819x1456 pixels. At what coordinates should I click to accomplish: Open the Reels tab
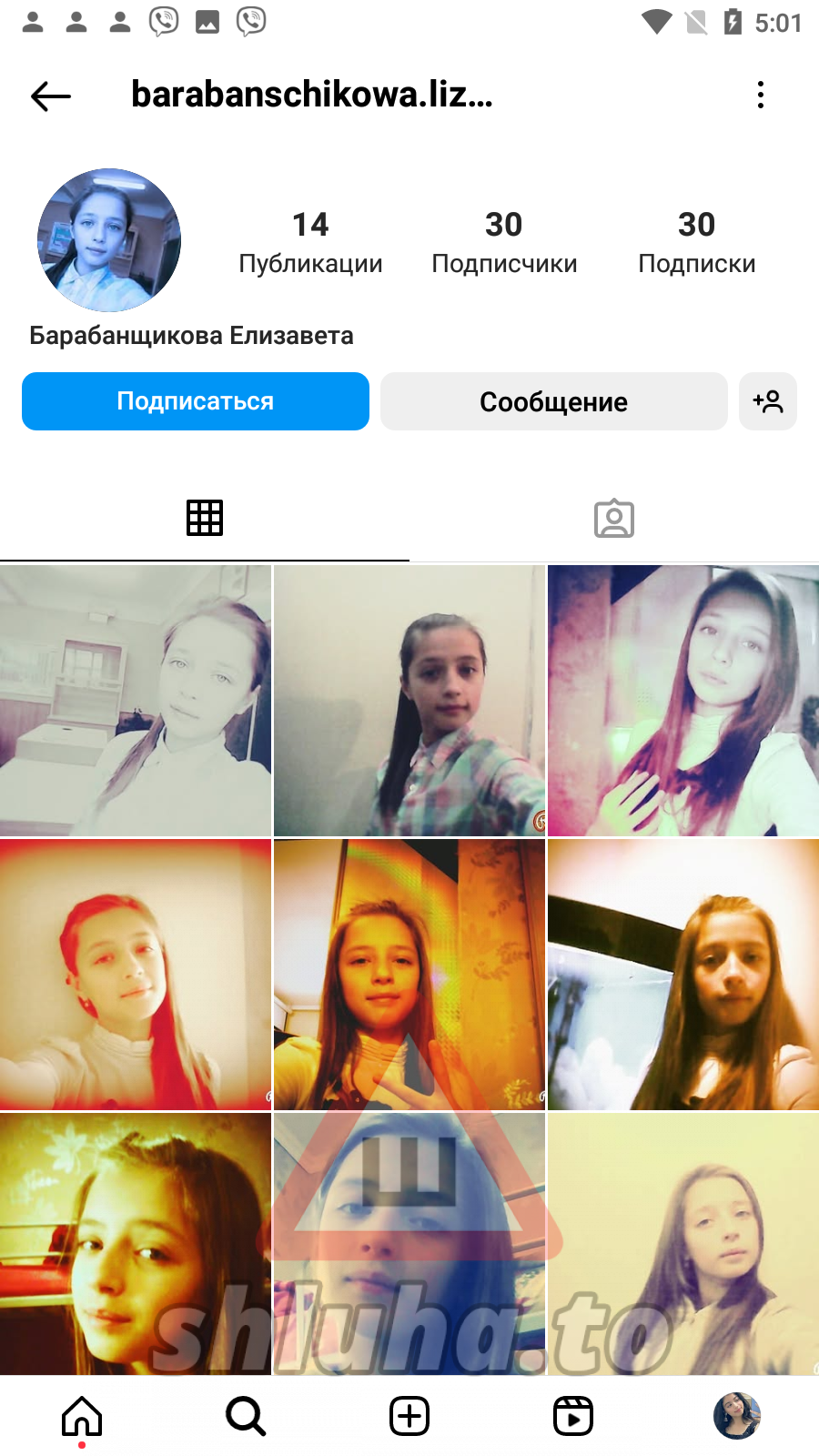(573, 1417)
